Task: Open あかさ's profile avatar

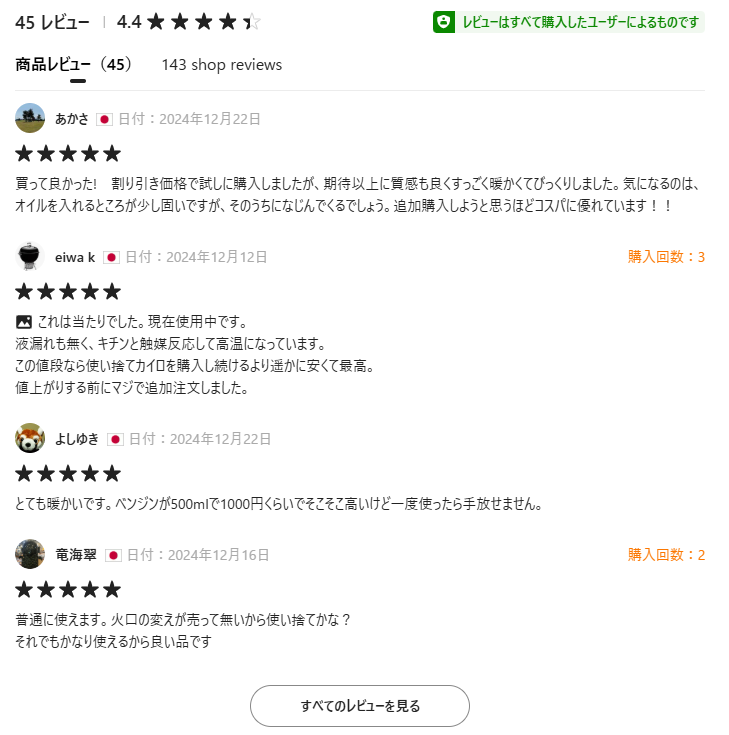Action: coord(30,118)
